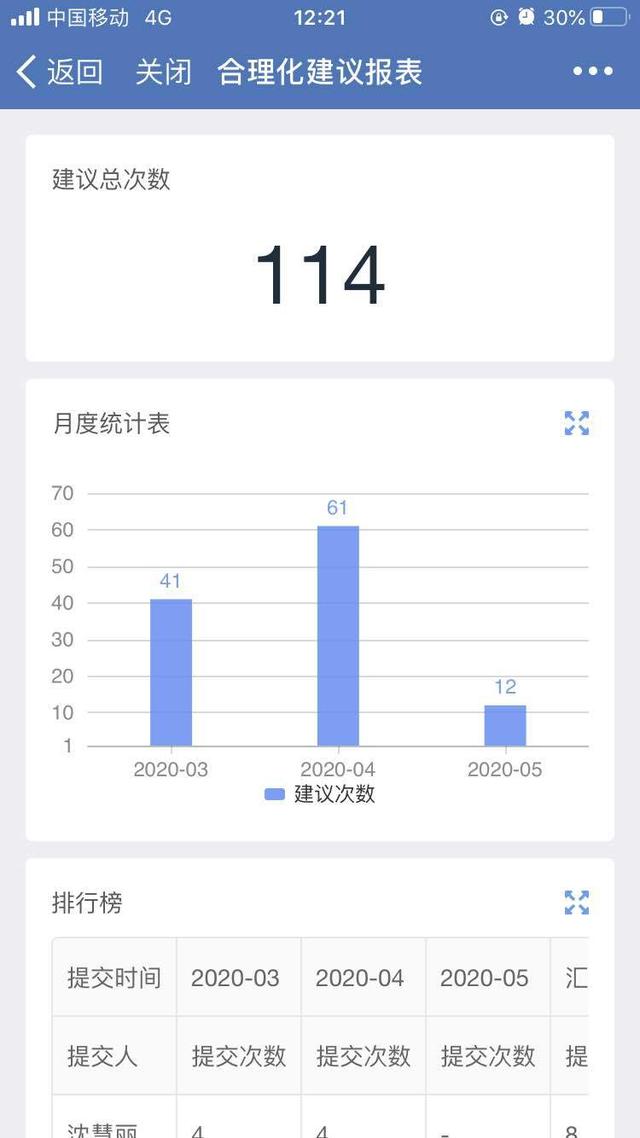640x1138 pixels.
Task: Close the page via 关闭
Action: [163, 72]
